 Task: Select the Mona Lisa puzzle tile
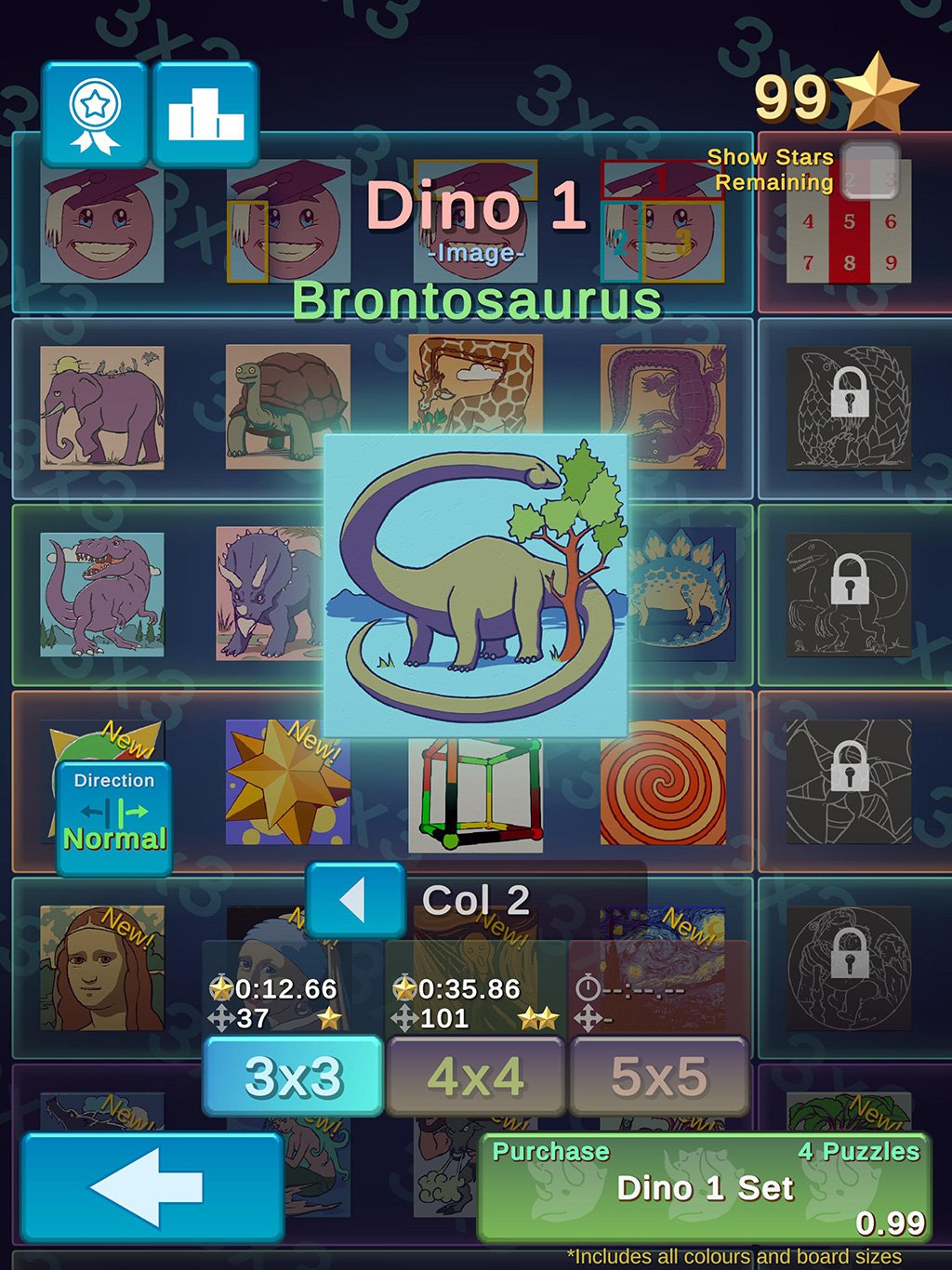point(102,969)
